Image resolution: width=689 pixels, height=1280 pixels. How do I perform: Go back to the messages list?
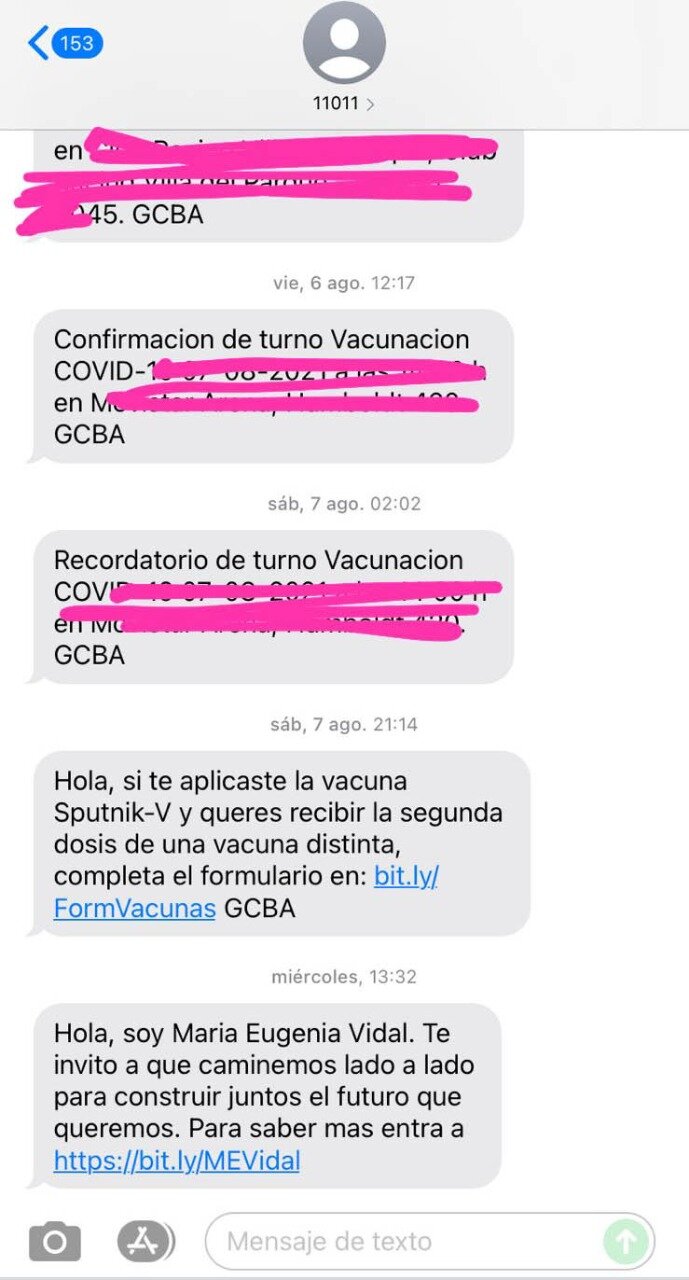click(64, 44)
